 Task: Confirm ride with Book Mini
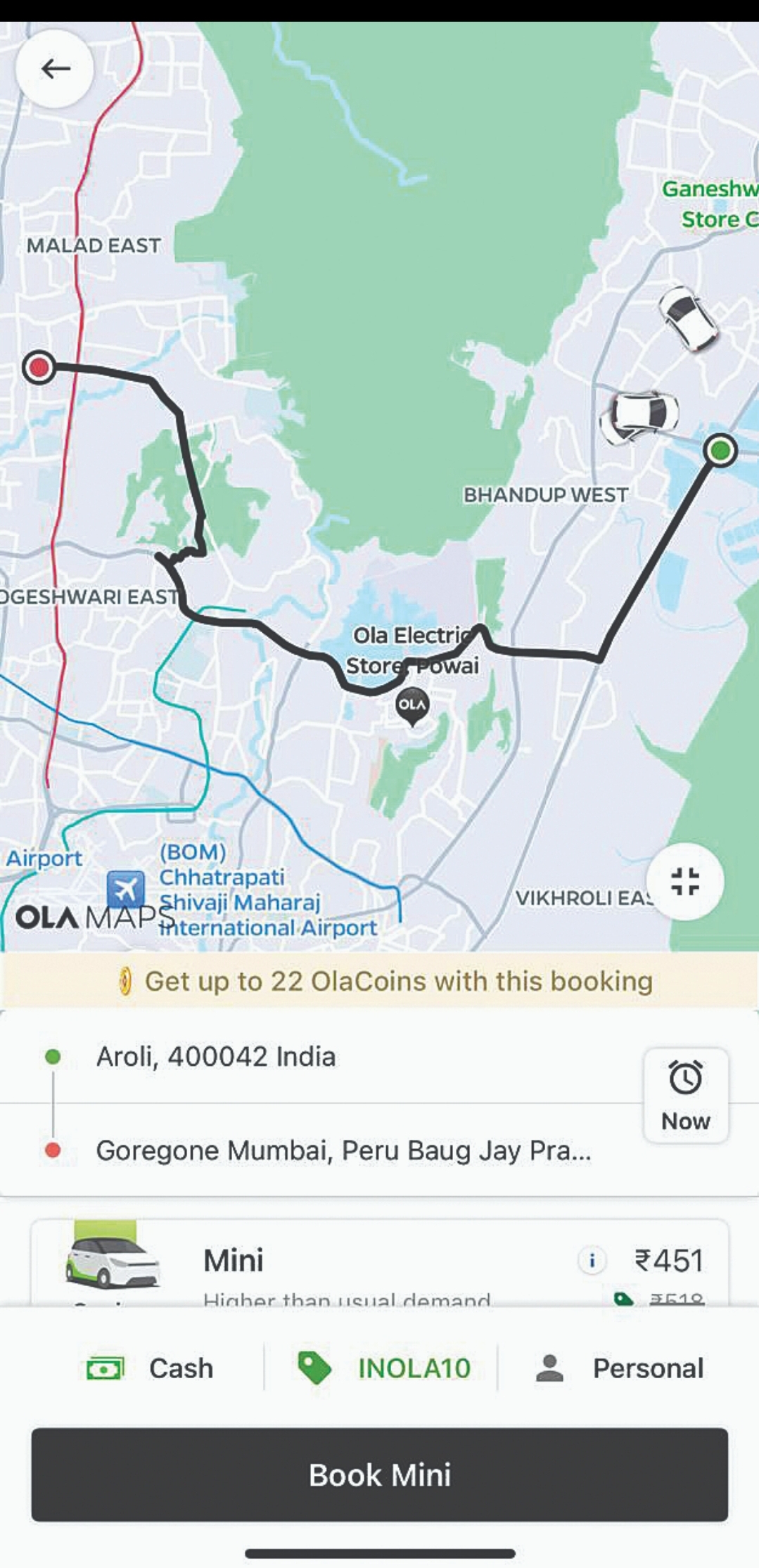(379, 1474)
